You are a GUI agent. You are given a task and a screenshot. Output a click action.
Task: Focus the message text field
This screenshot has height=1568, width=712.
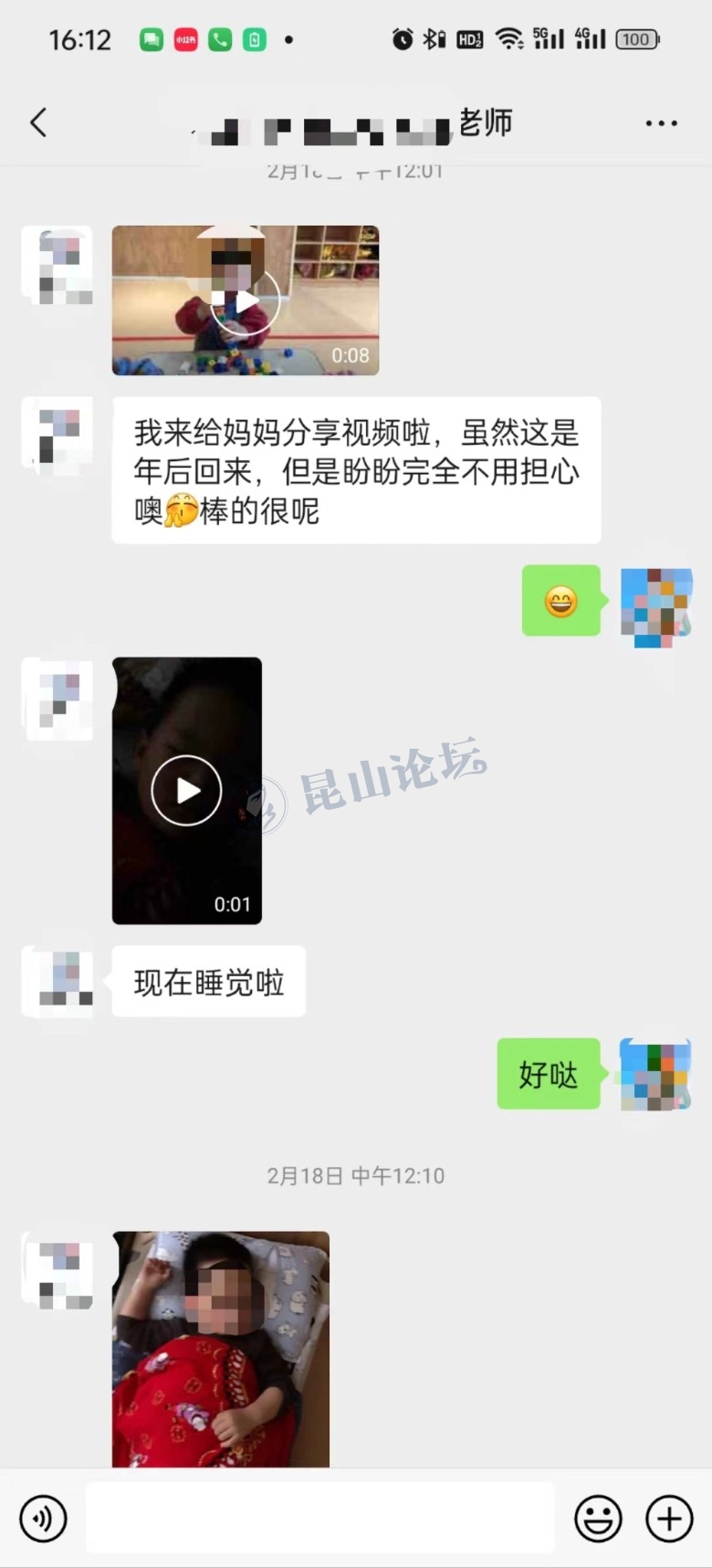coord(319,1519)
